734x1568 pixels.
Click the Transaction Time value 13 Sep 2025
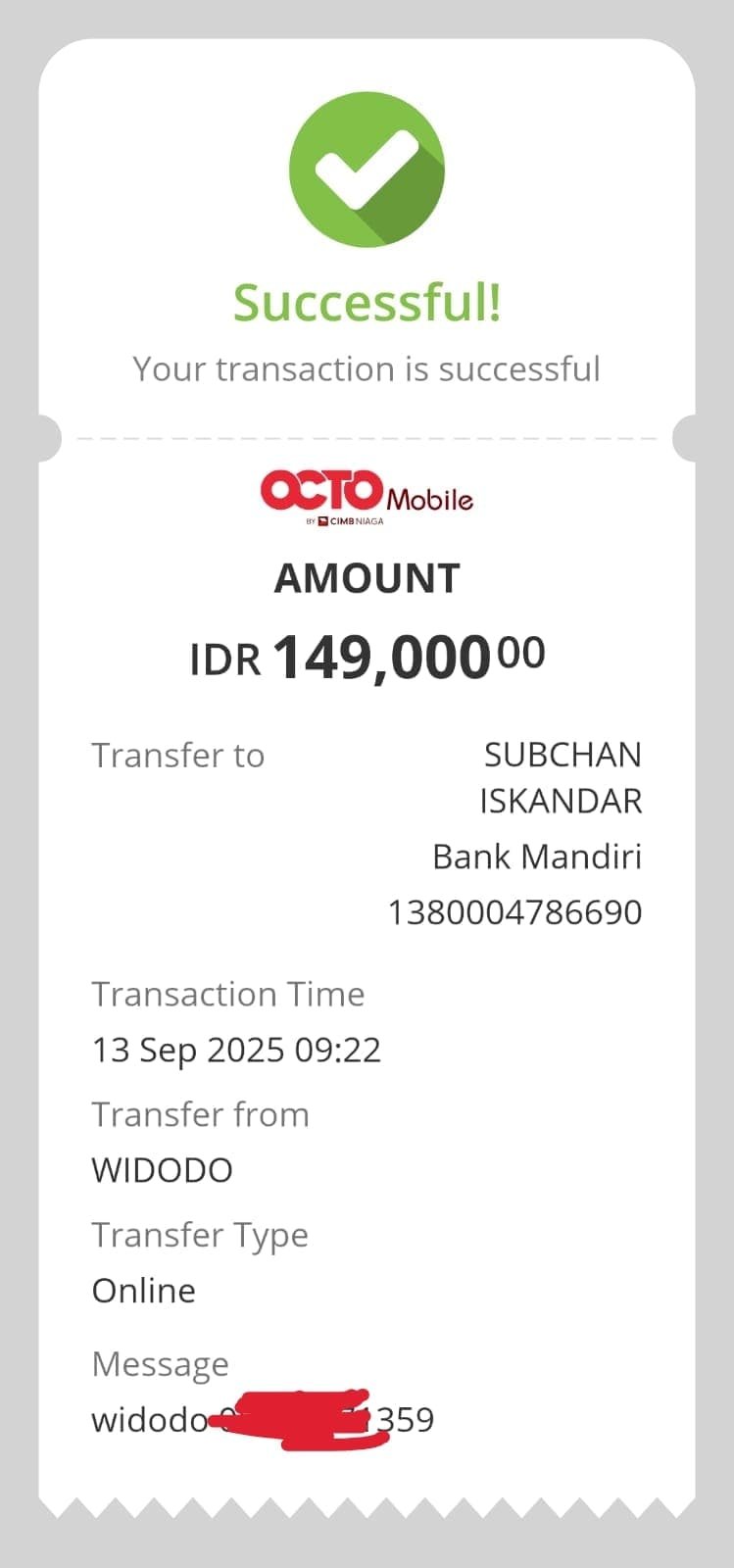tap(236, 1049)
